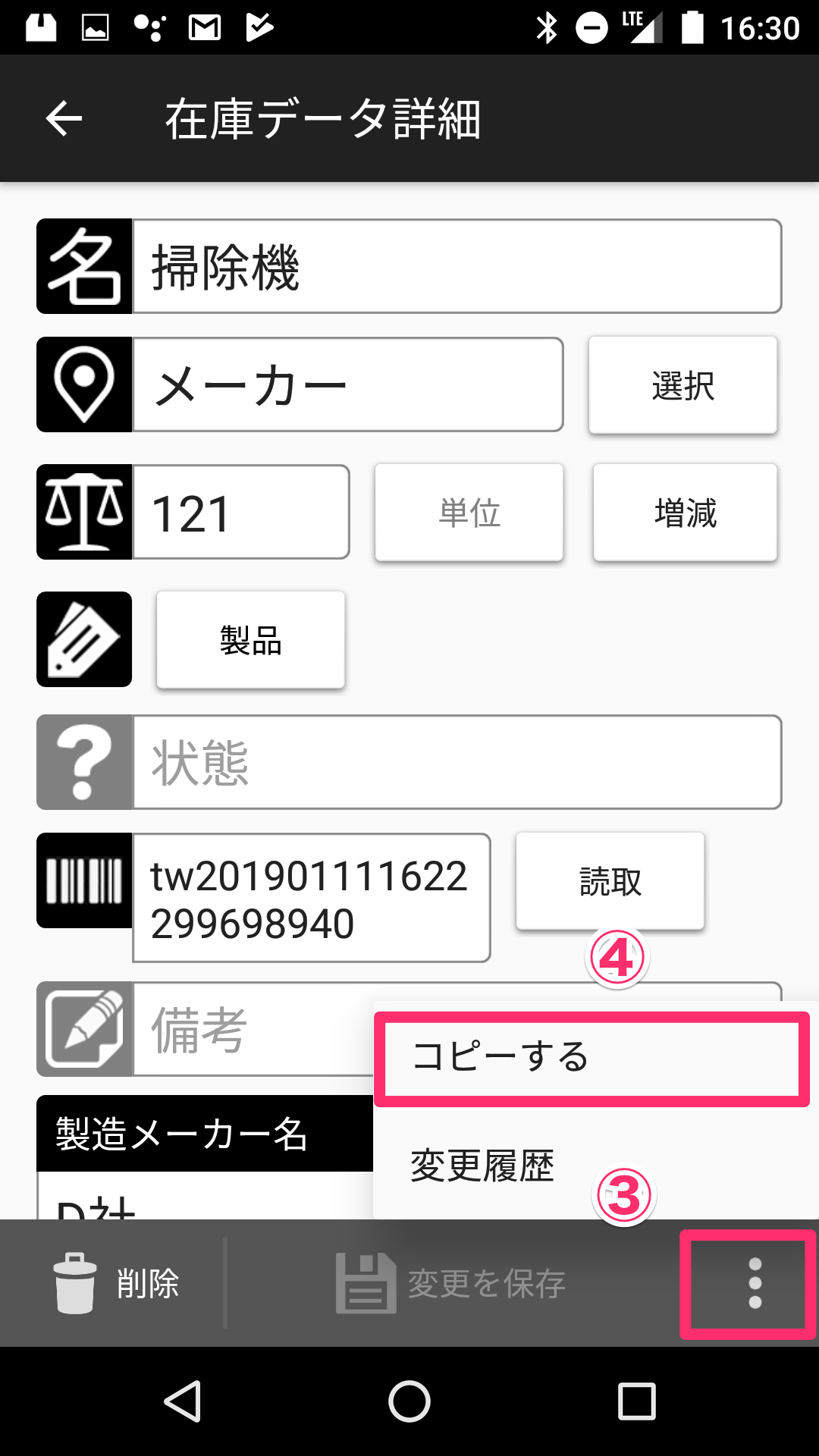
Task: Tap the system home button
Action: [x=409, y=1401]
